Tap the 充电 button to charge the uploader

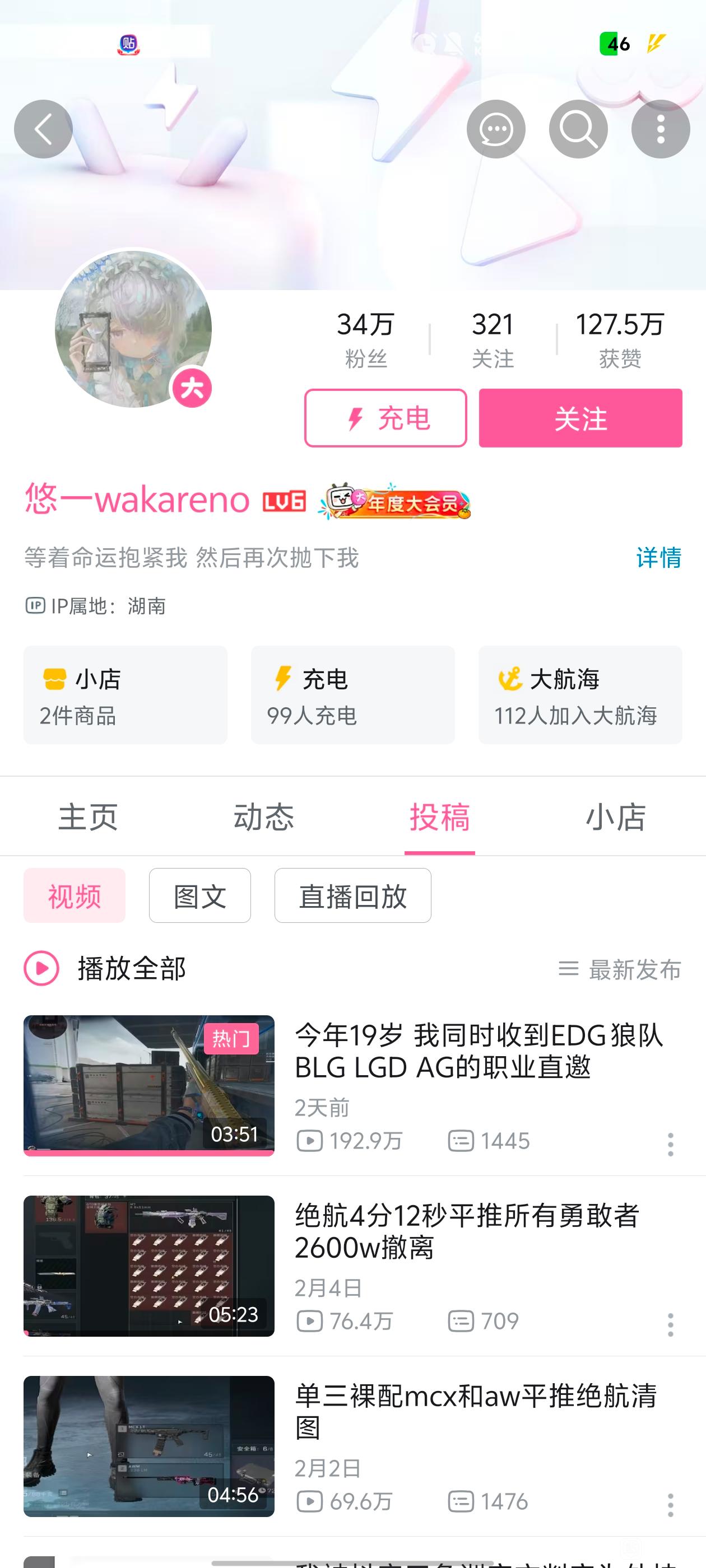(x=385, y=418)
